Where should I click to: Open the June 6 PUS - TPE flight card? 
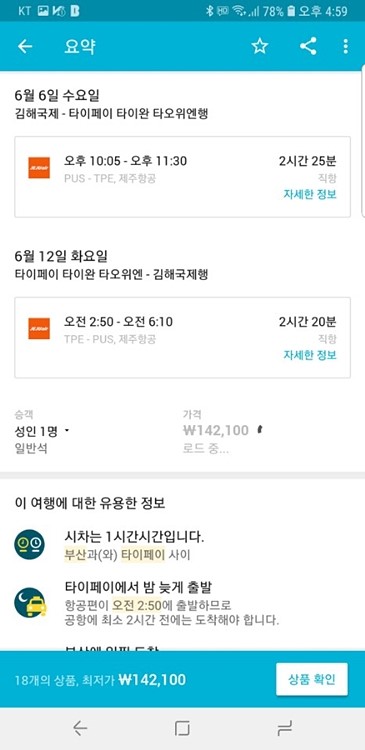click(182, 177)
